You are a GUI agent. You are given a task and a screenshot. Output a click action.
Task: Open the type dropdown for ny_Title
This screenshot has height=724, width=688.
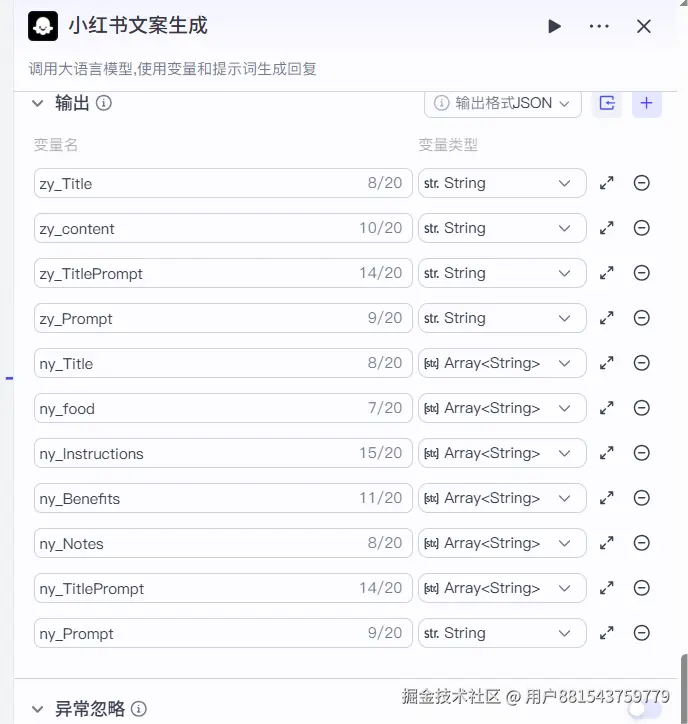click(502, 363)
